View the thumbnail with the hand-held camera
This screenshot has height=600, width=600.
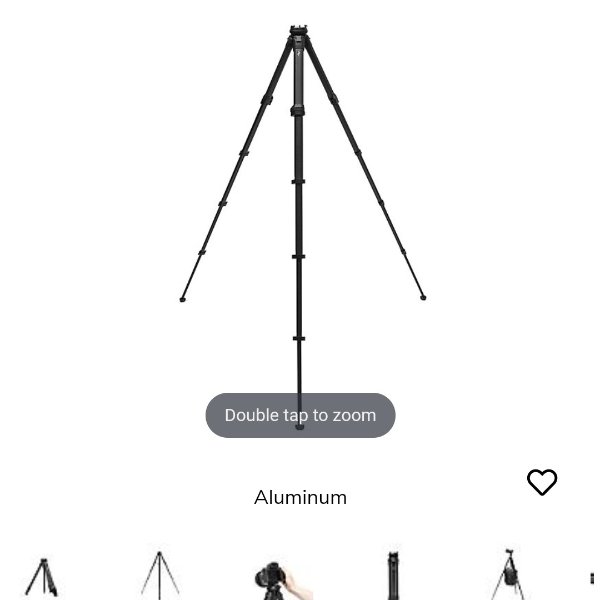tap(276, 579)
